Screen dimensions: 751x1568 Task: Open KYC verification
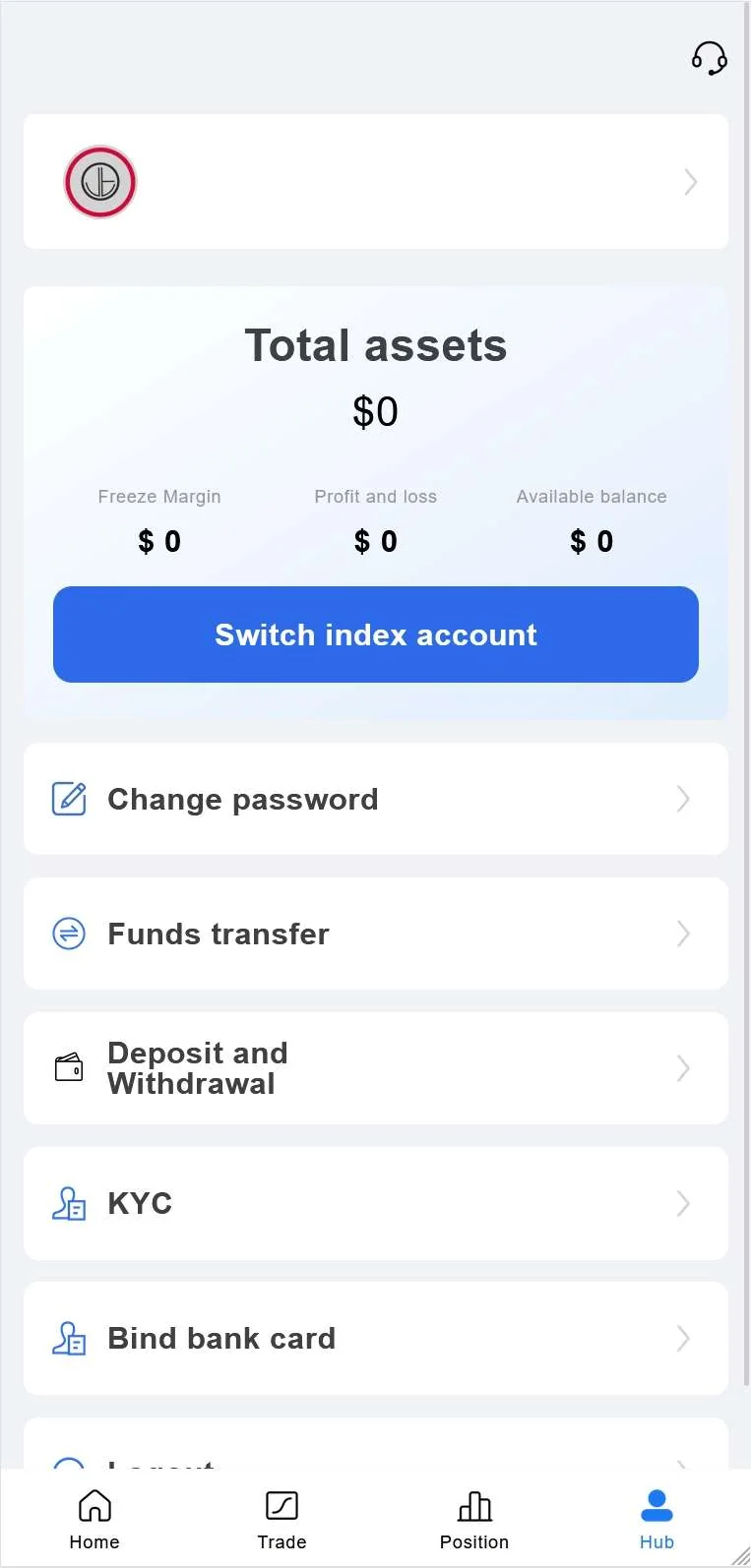[375, 1203]
